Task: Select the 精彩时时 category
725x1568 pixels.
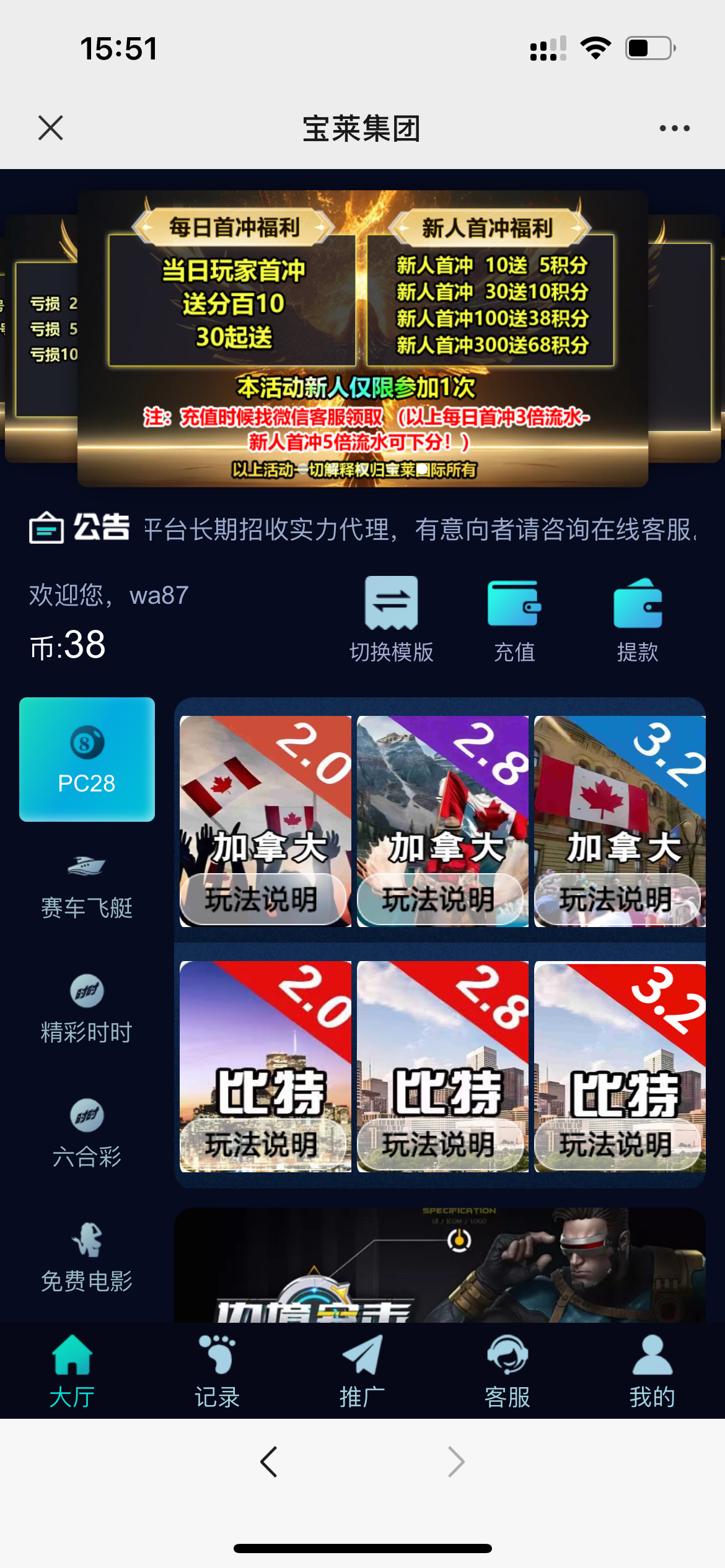Action: (87, 1009)
